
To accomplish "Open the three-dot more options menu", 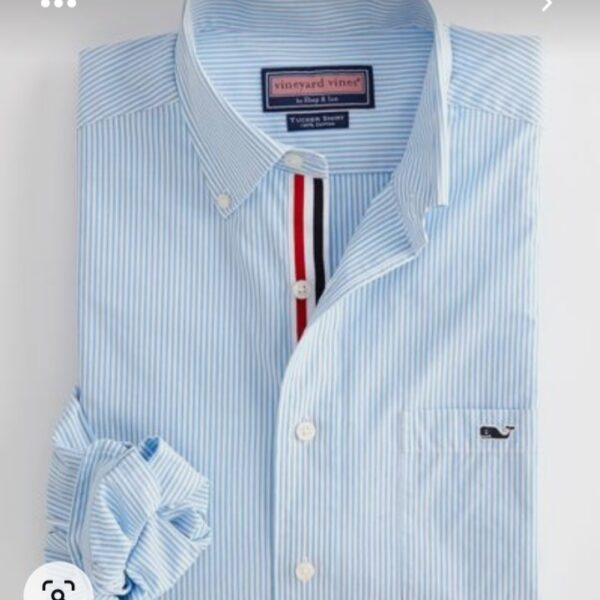I will (x=58, y=4).
